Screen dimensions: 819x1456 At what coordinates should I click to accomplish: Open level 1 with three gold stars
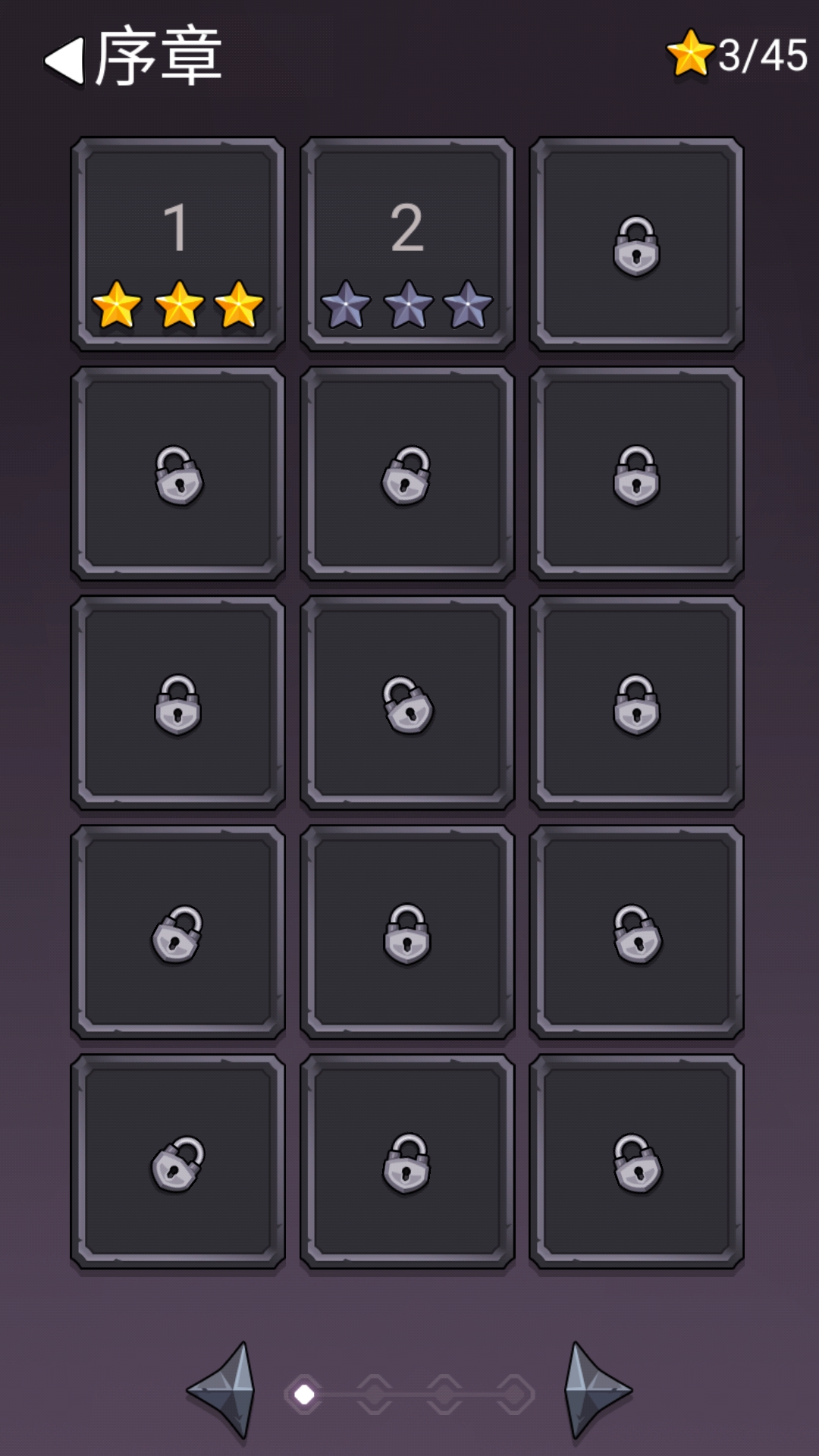pyautogui.click(x=177, y=244)
